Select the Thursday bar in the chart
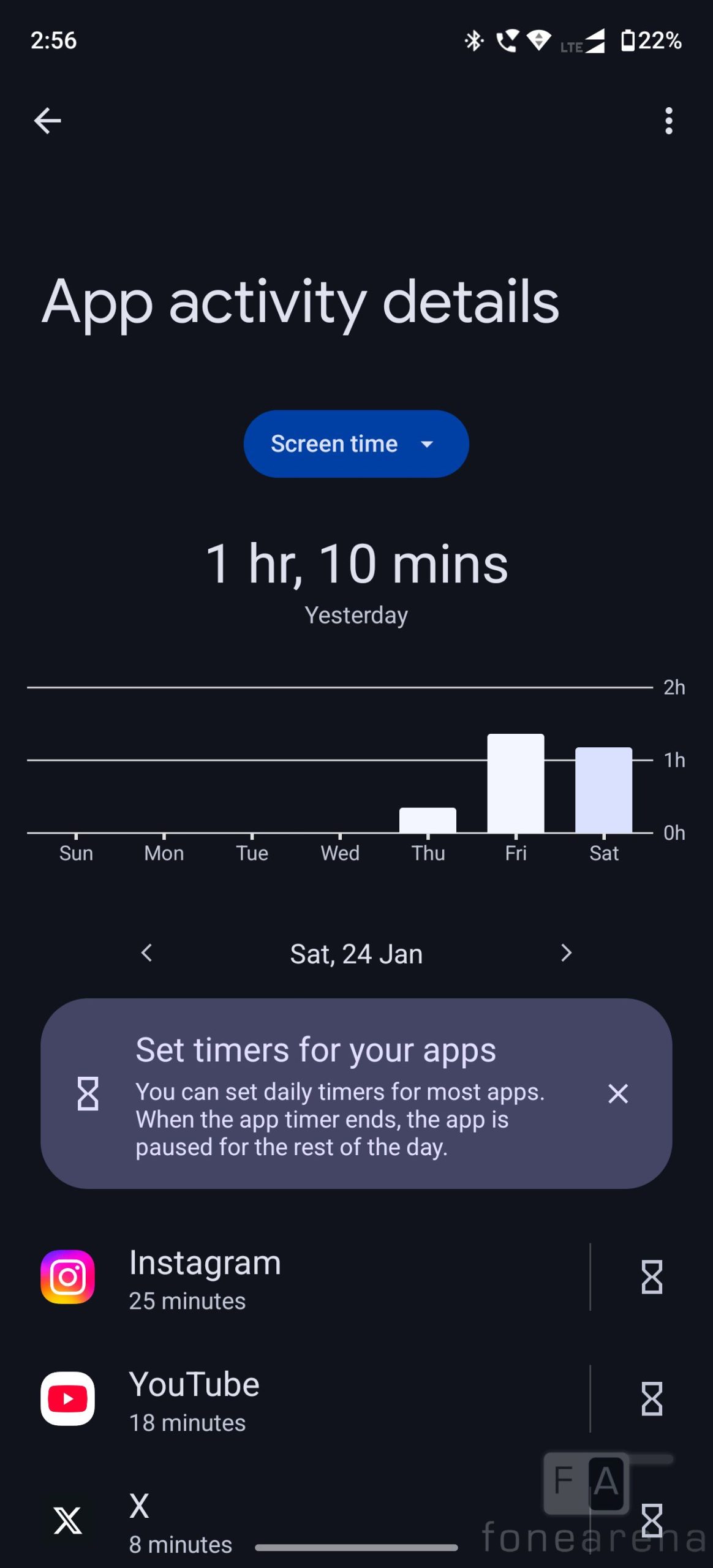Image resolution: width=713 pixels, height=1568 pixels. click(428, 820)
